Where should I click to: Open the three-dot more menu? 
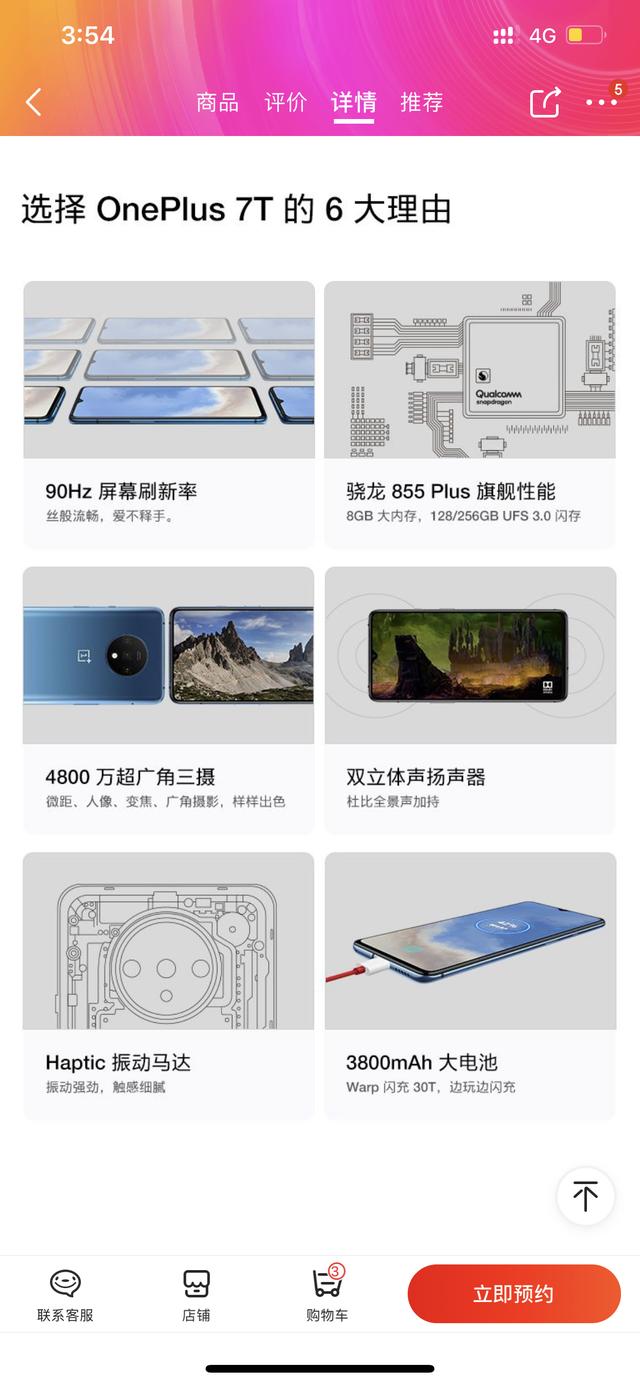(x=601, y=102)
